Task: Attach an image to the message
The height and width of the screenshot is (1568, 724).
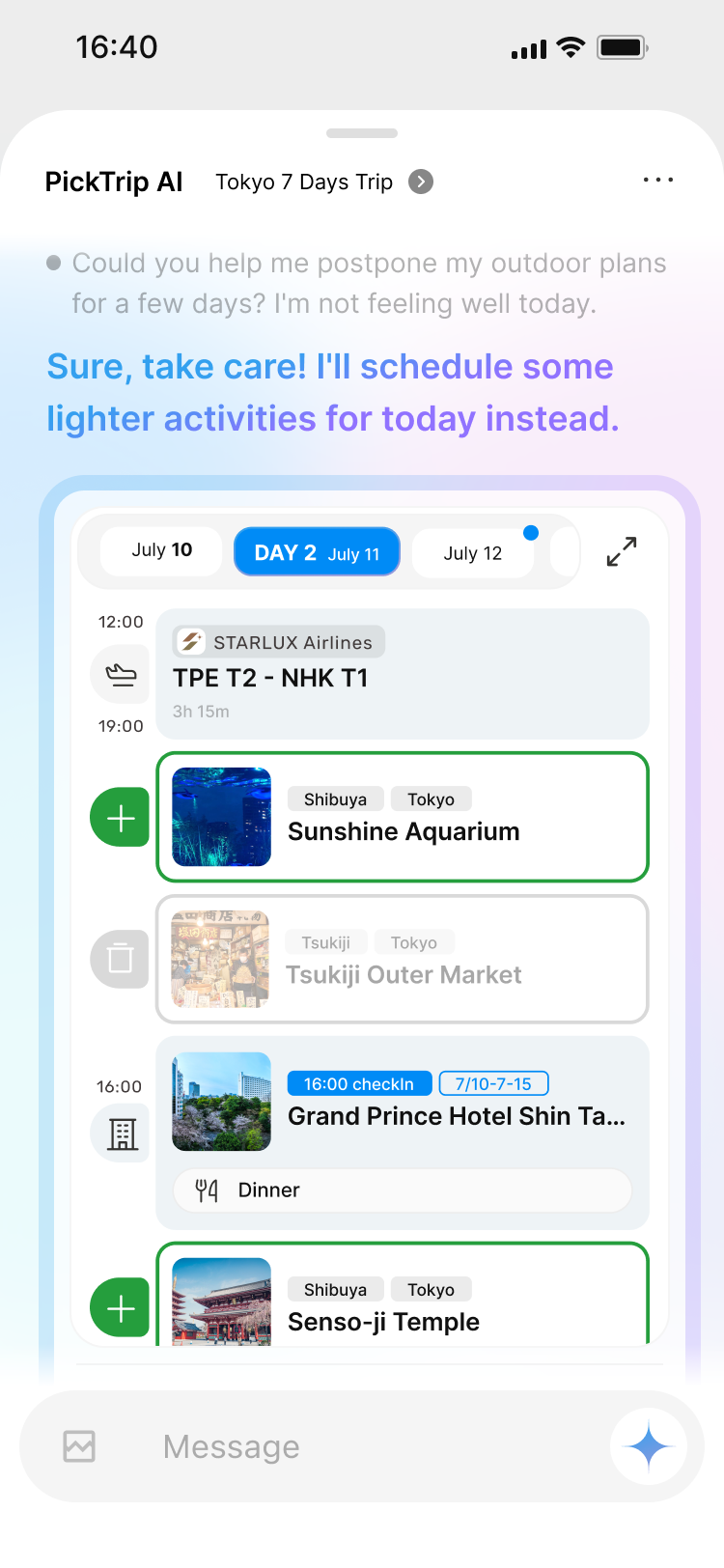Action: coord(79,1446)
